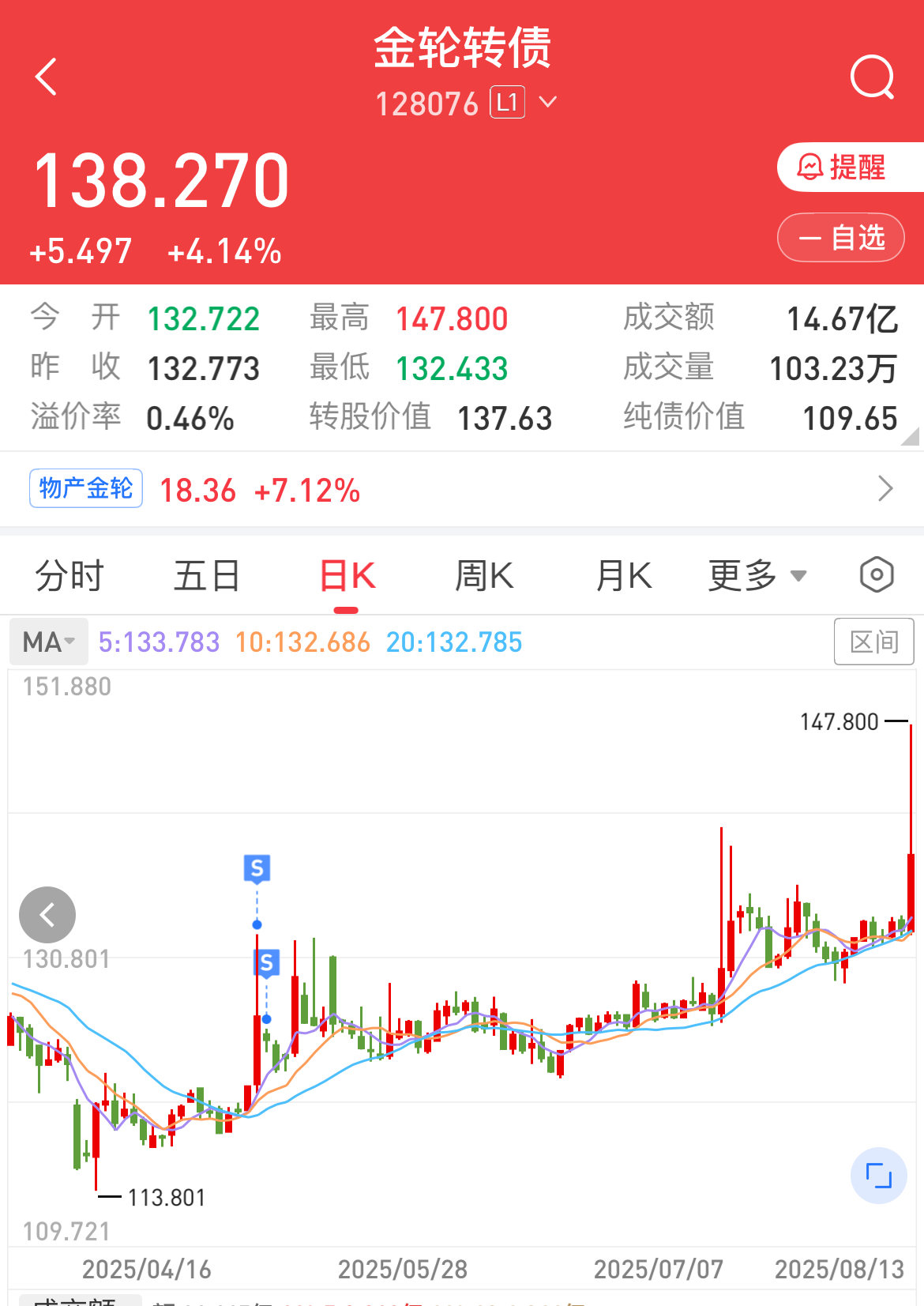Screen dimensions: 924x1306
Task: Switch to the 周K chart tab
Action: 484,575
